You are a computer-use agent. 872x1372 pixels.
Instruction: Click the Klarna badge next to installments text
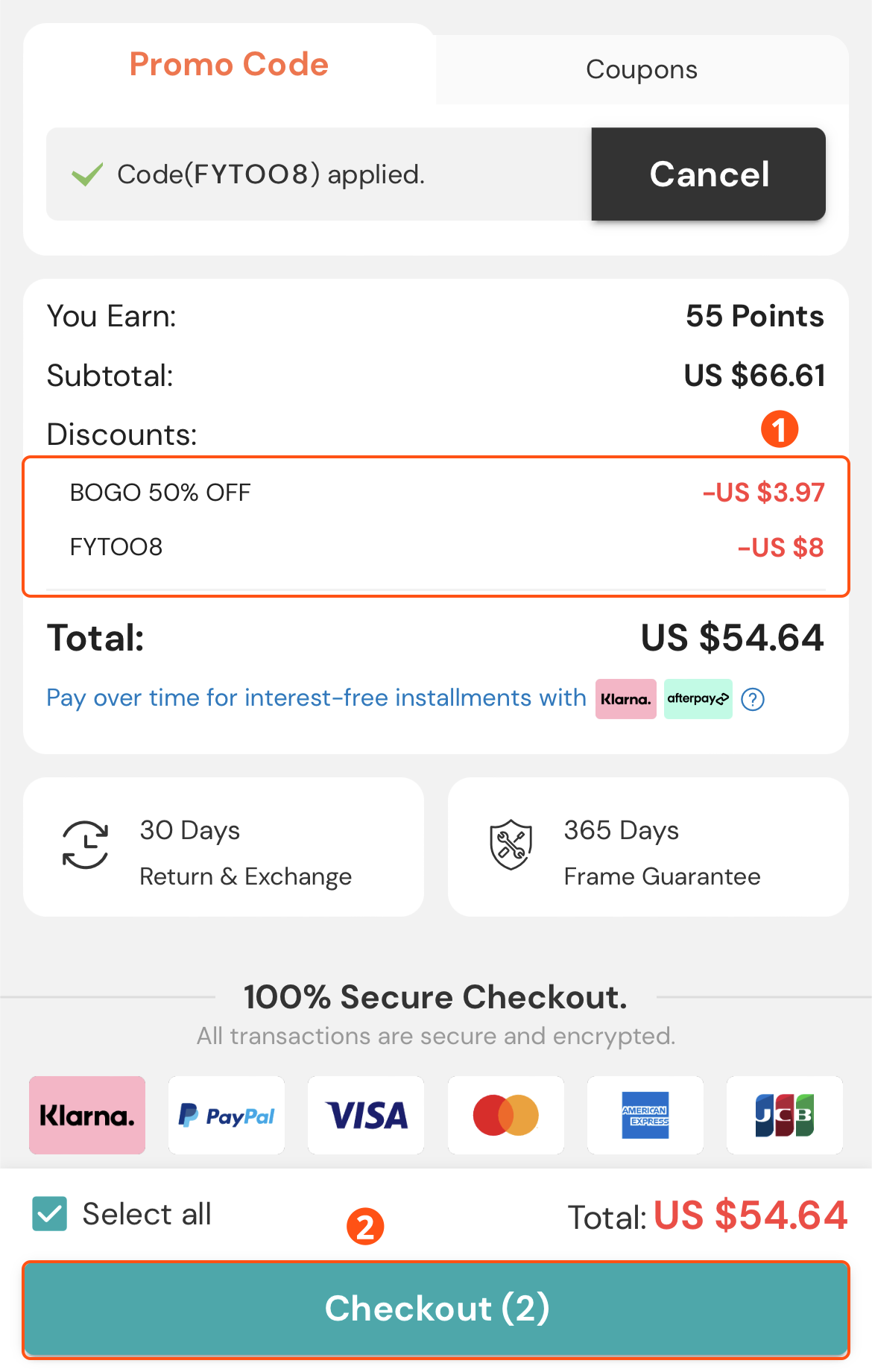625,699
